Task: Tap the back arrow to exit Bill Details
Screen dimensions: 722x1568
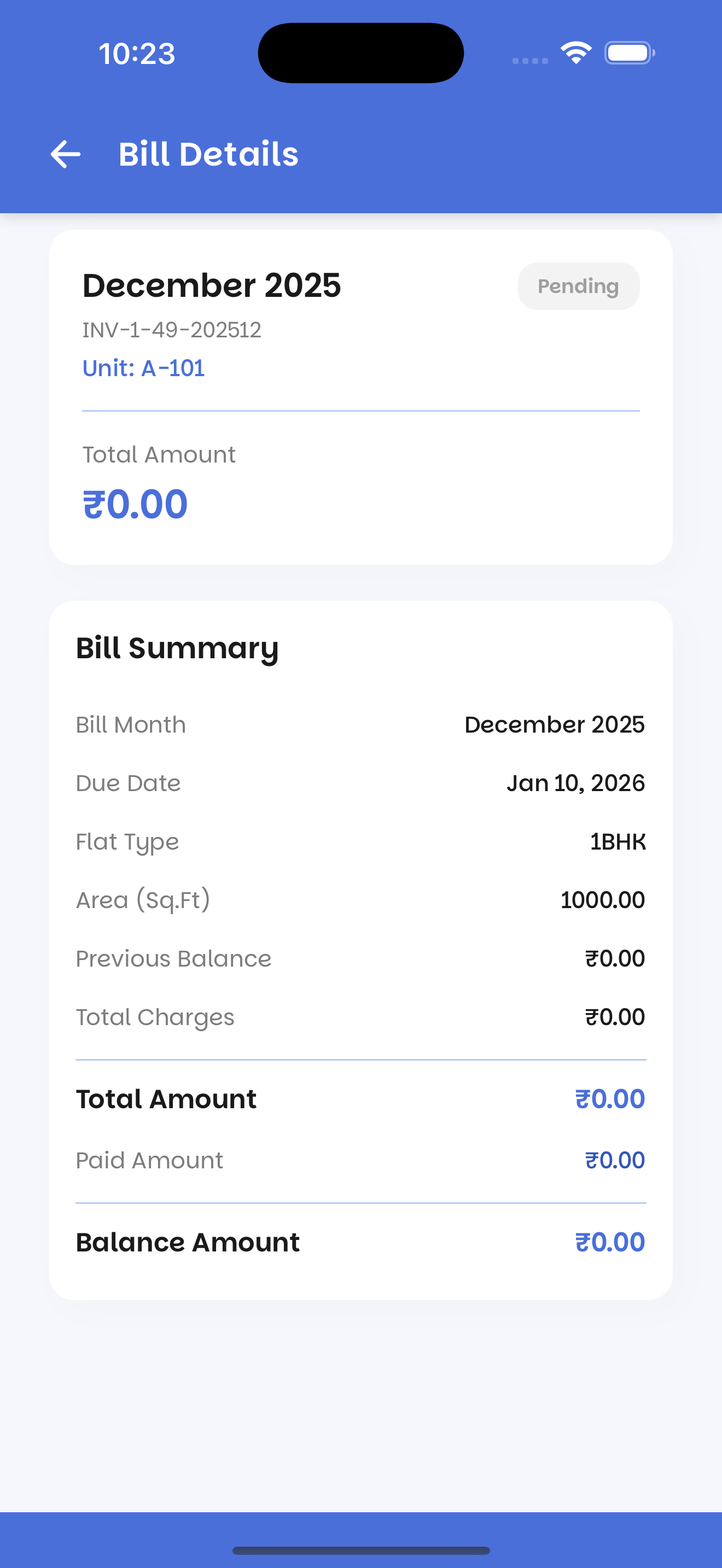Action: click(67, 154)
